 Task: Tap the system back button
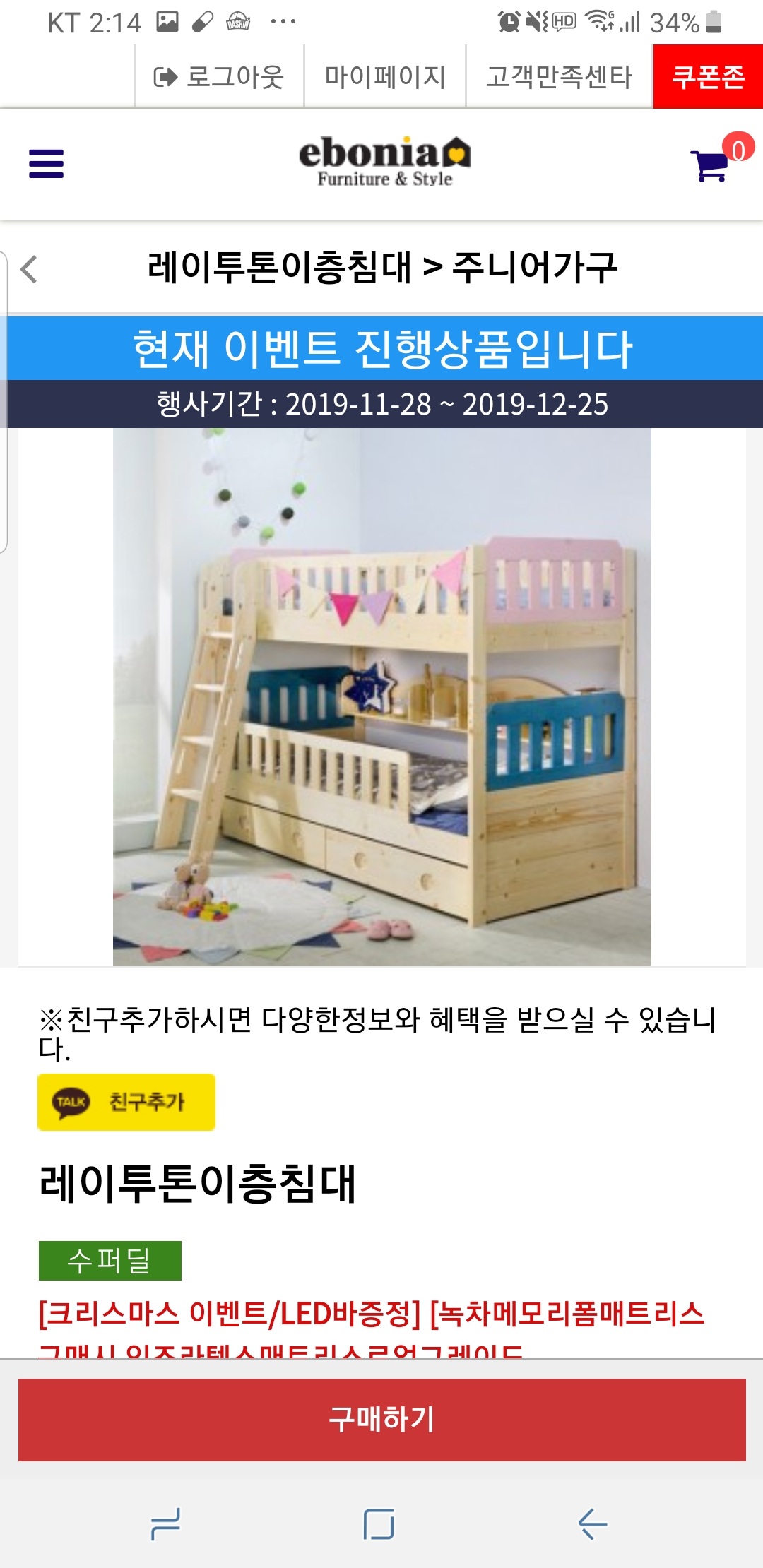click(592, 1524)
